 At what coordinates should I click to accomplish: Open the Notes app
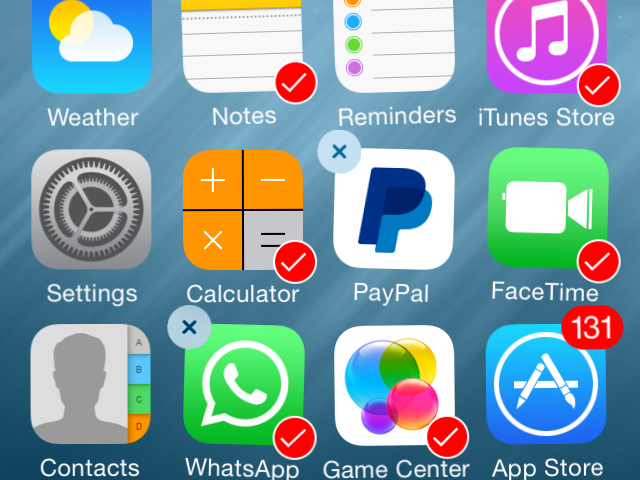click(243, 40)
